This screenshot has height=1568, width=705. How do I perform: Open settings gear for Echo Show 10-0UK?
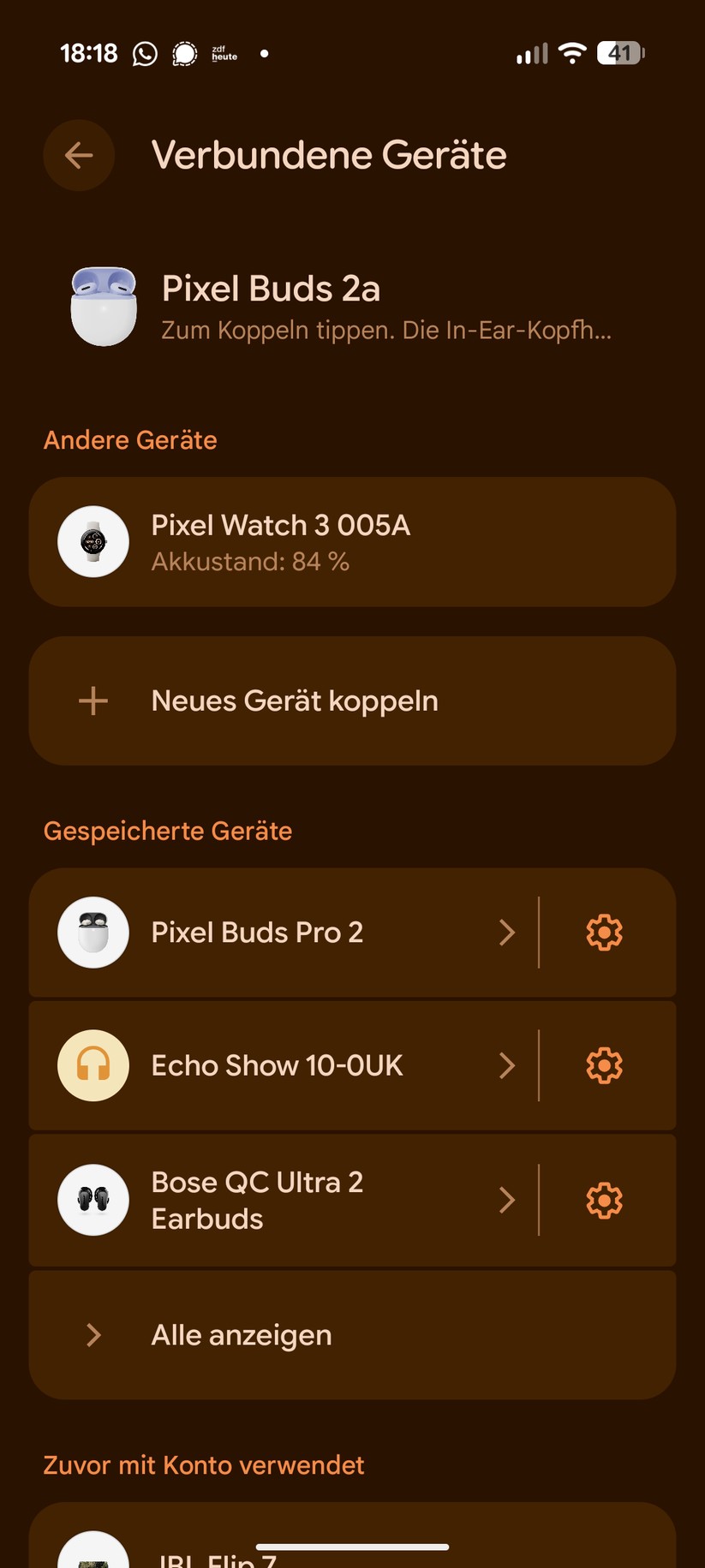point(603,1065)
